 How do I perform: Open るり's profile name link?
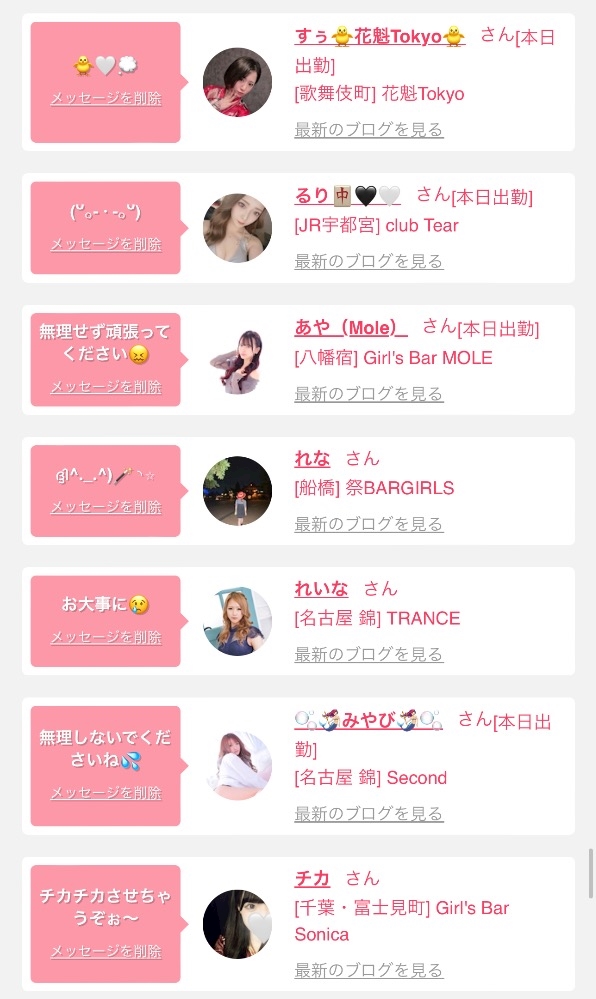347,196
